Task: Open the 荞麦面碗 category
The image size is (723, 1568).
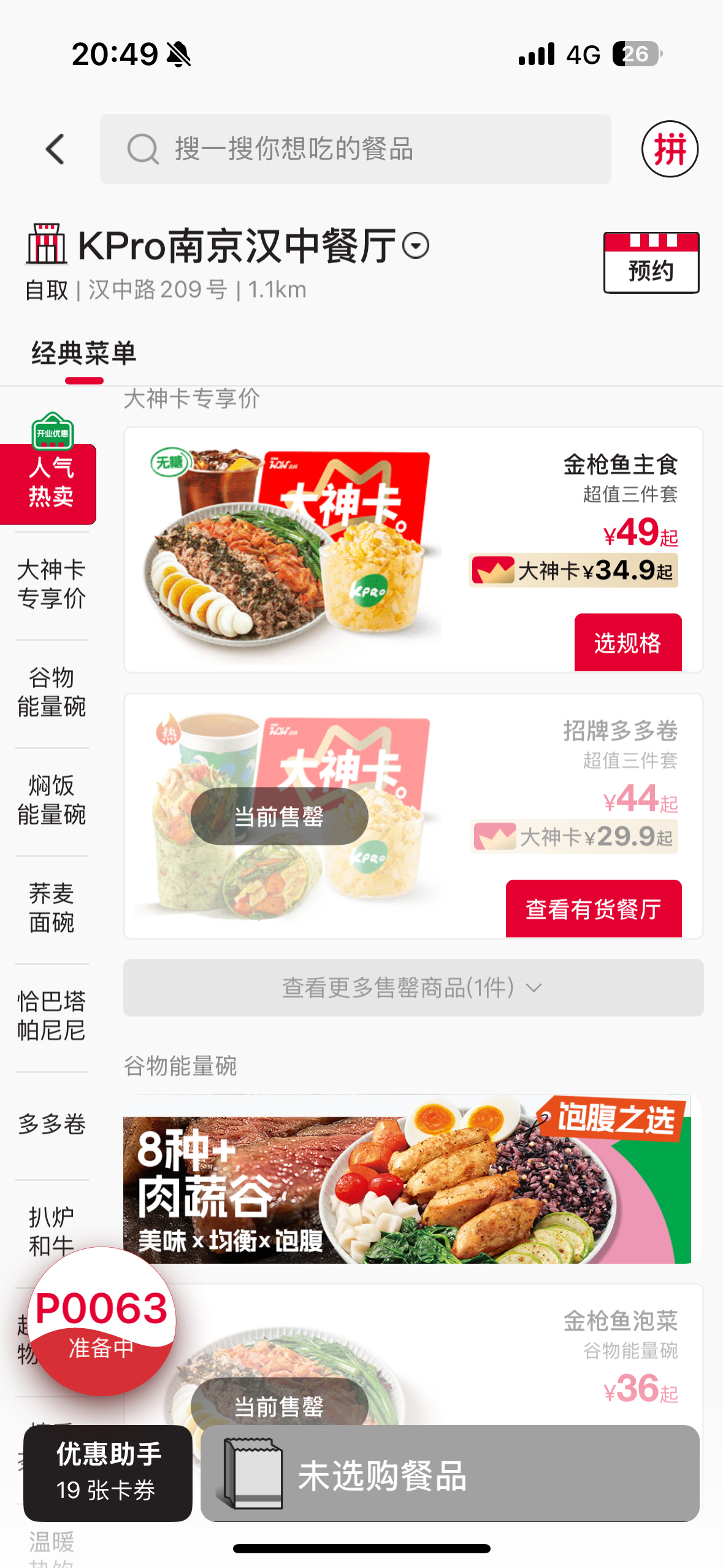Action: click(x=52, y=909)
